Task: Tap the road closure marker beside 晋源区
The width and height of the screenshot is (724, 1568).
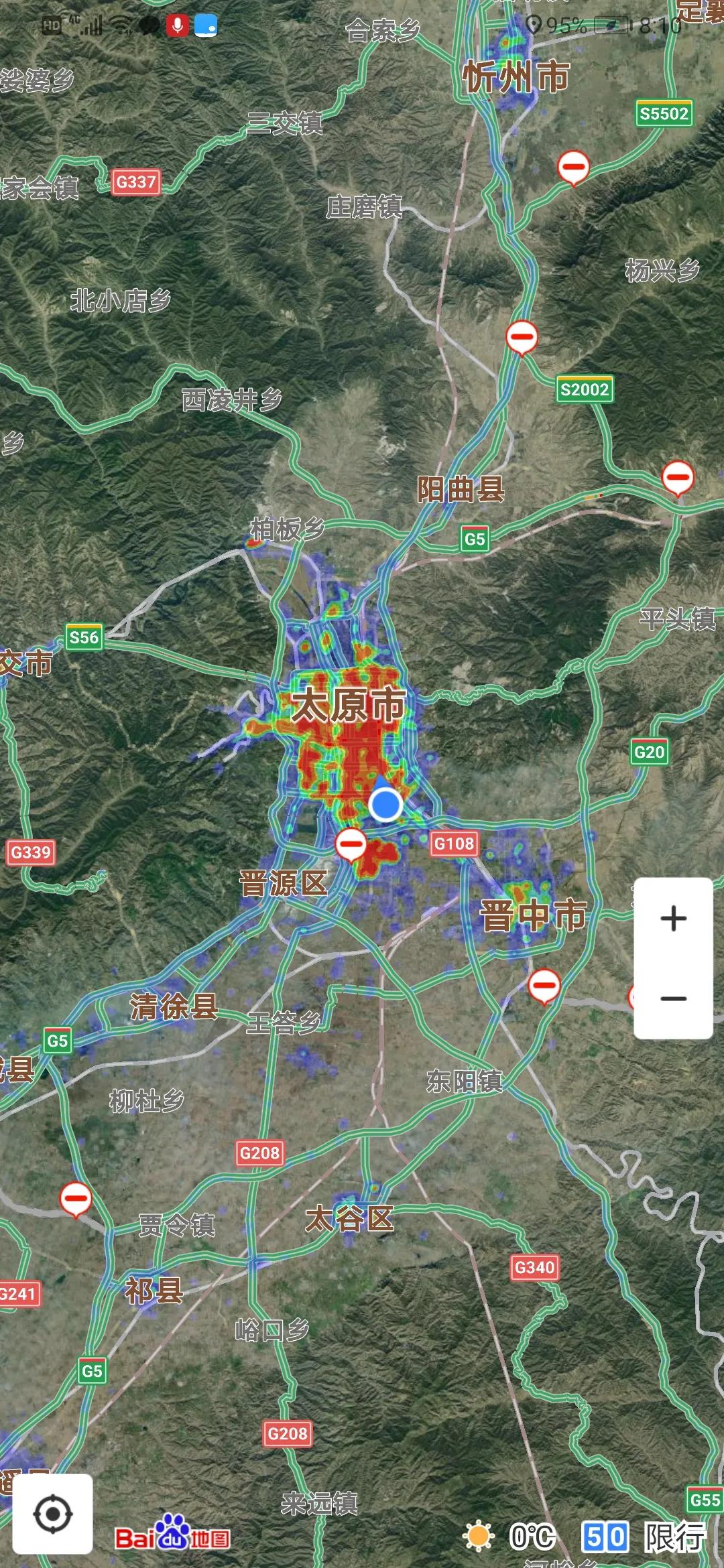Action: tap(351, 844)
